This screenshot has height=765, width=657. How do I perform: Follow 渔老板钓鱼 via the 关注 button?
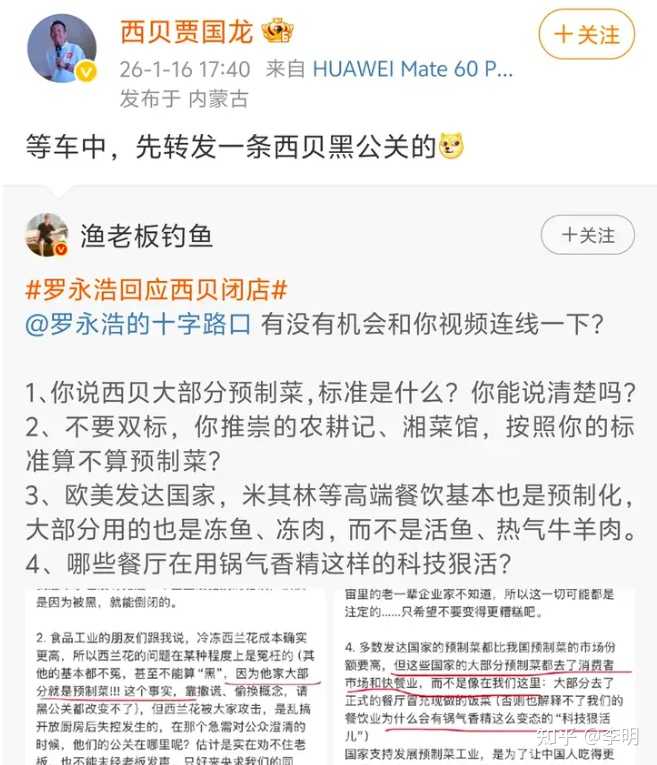tap(587, 236)
